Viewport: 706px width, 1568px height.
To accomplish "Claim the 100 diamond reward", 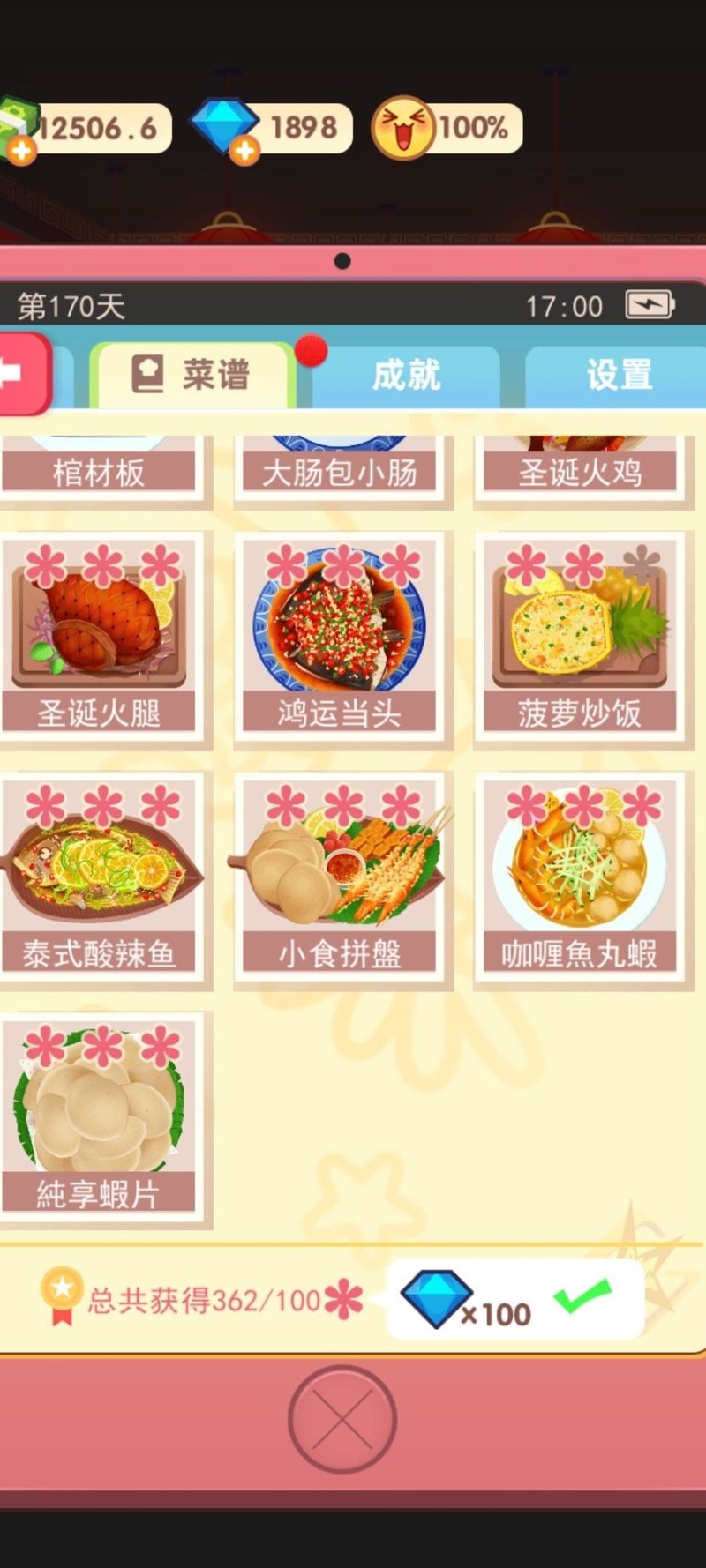I will tap(514, 1300).
